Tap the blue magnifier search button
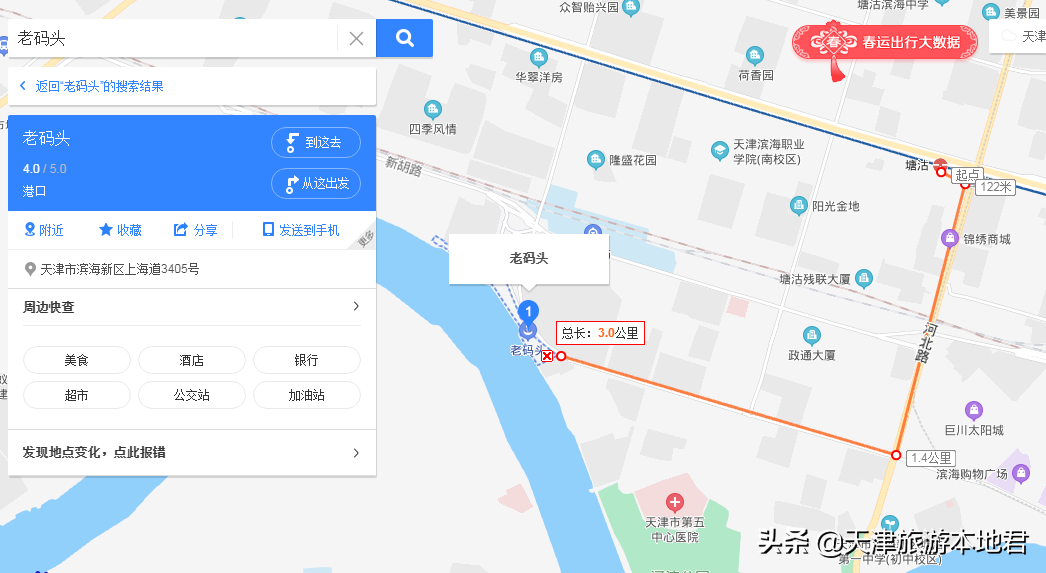The width and height of the screenshot is (1046, 573). click(x=404, y=39)
